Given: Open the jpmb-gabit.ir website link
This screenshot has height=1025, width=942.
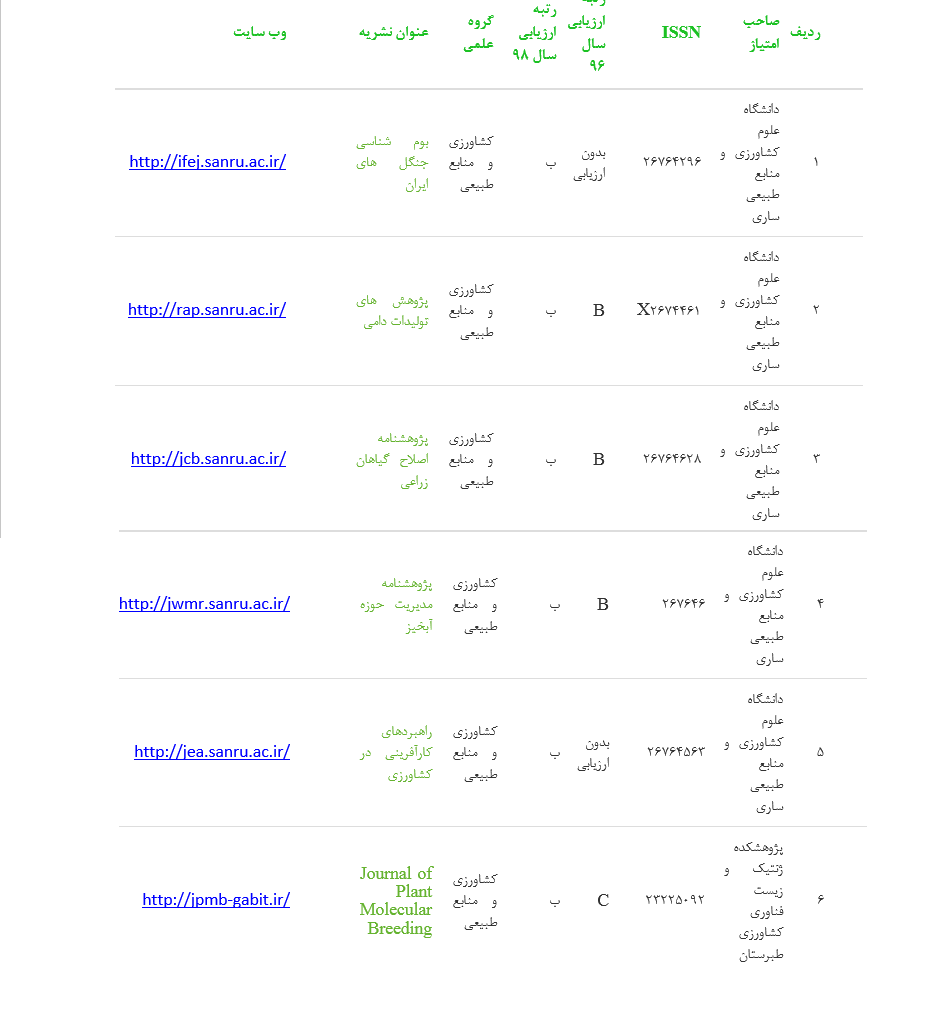Looking at the screenshot, I should click(x=216, y=900).
